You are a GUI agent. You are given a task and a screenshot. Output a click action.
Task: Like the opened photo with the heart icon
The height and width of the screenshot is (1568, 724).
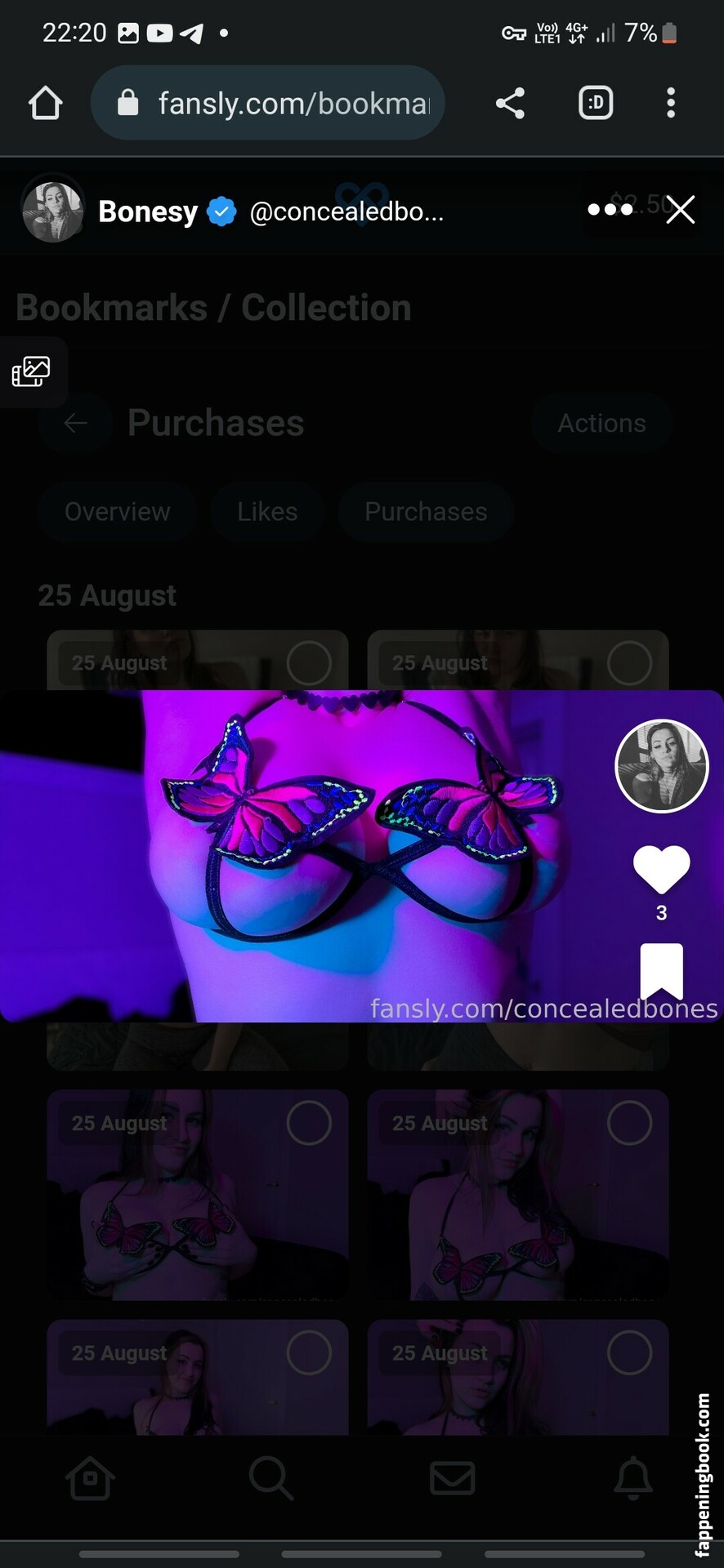(x=661, y=869)
